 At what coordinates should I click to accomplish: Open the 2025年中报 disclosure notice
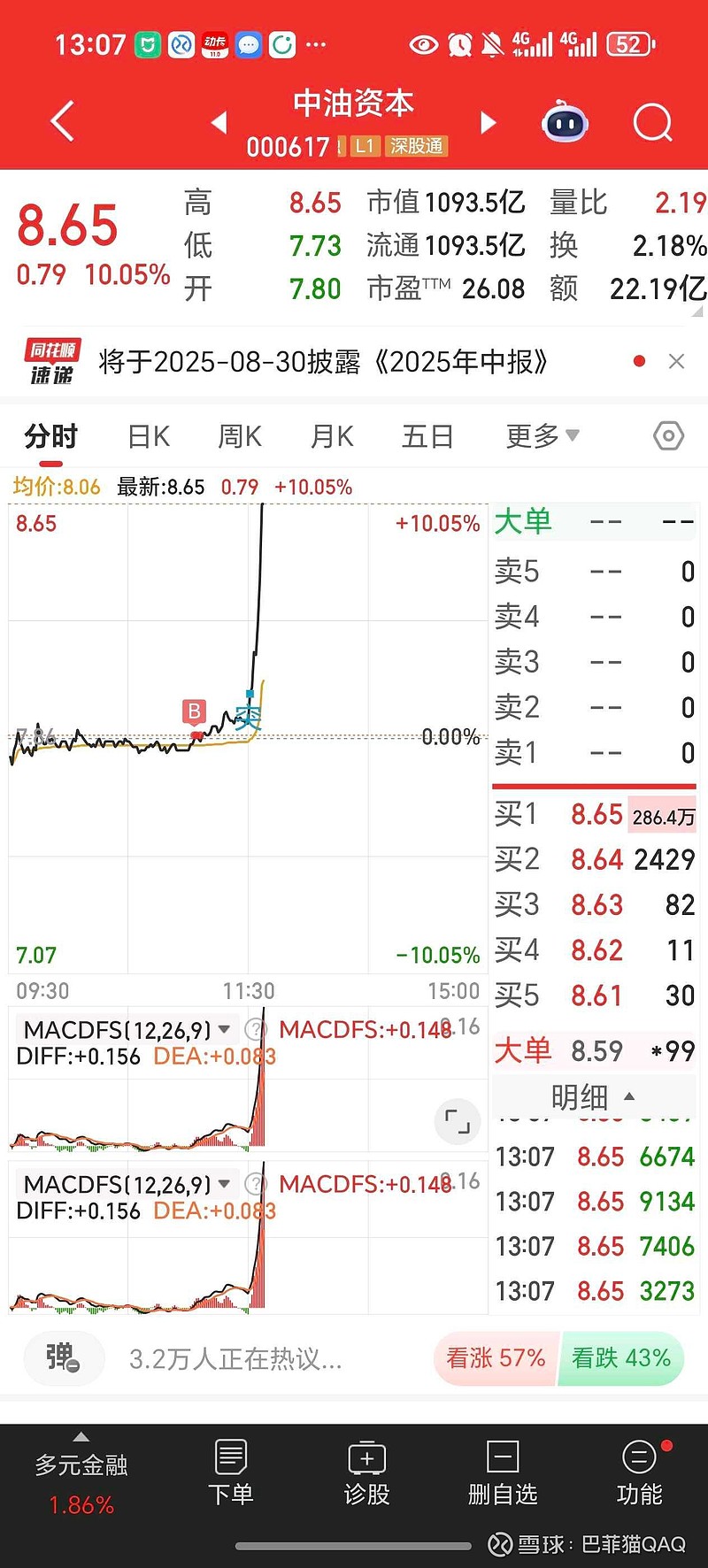(323, 362)
